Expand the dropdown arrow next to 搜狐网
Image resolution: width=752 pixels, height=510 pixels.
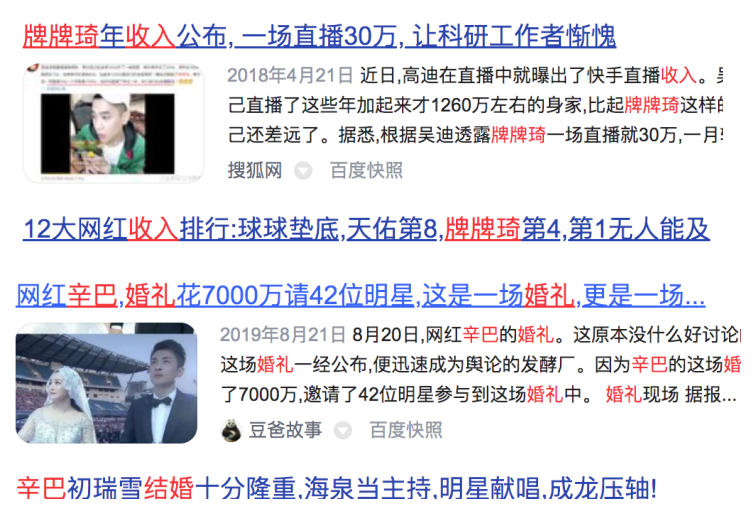coord(303,171)
